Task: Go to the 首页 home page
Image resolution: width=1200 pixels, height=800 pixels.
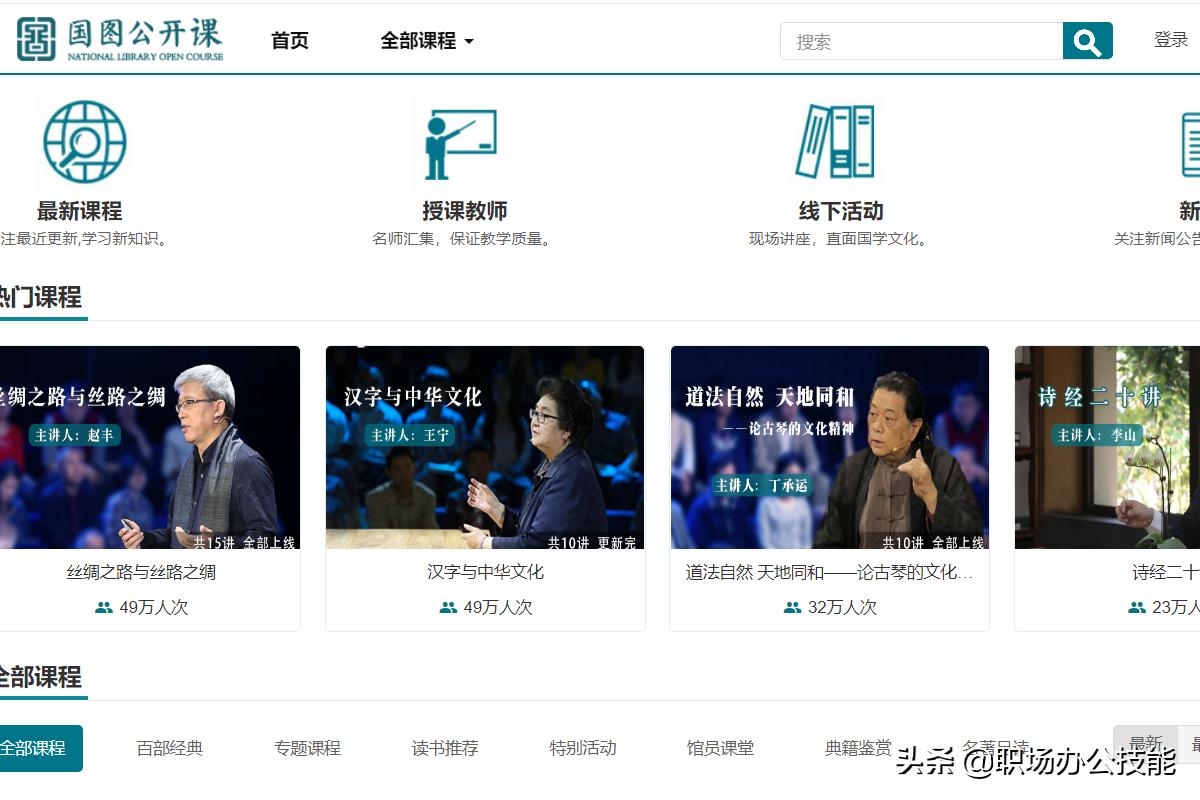Action: (x=290, y=41)
